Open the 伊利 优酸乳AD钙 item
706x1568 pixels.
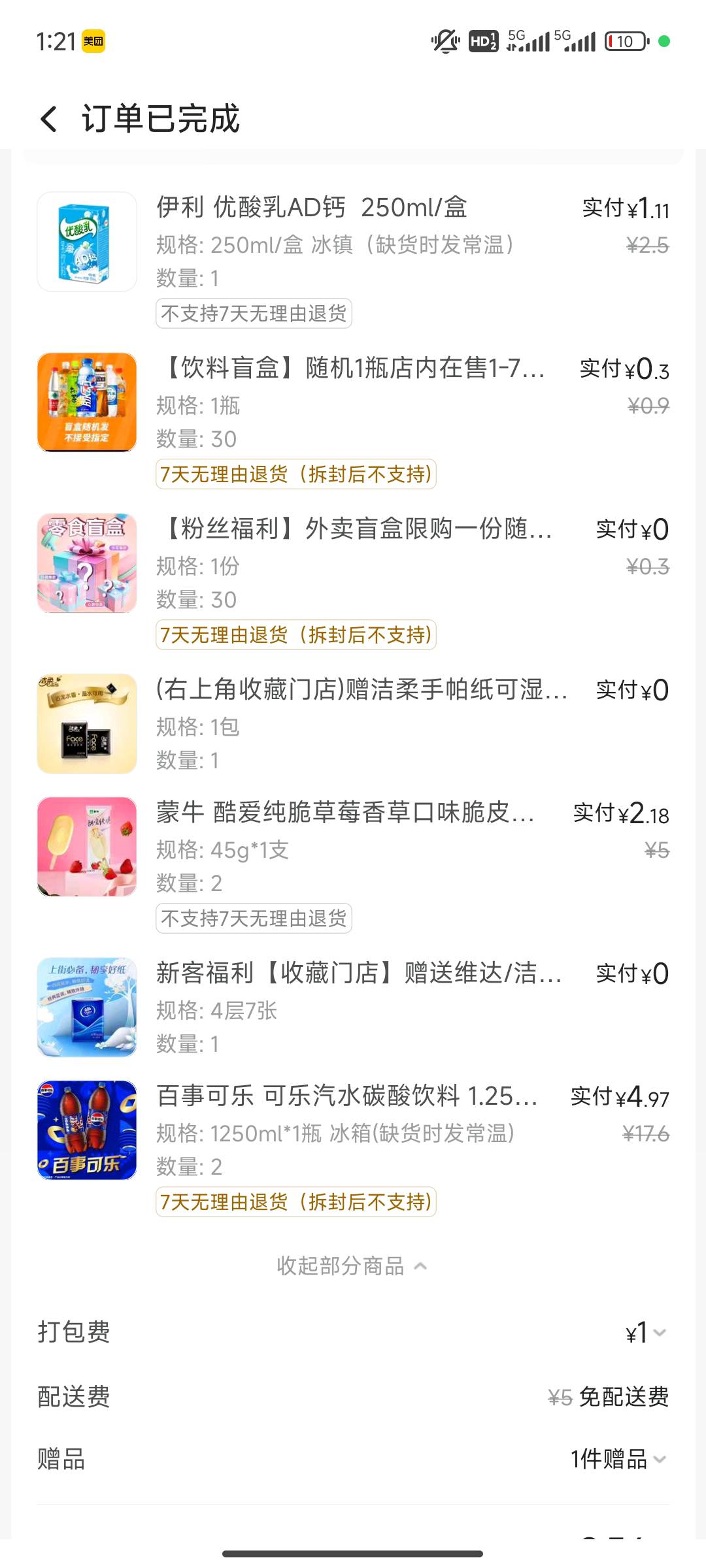click(x=353, y=260)
